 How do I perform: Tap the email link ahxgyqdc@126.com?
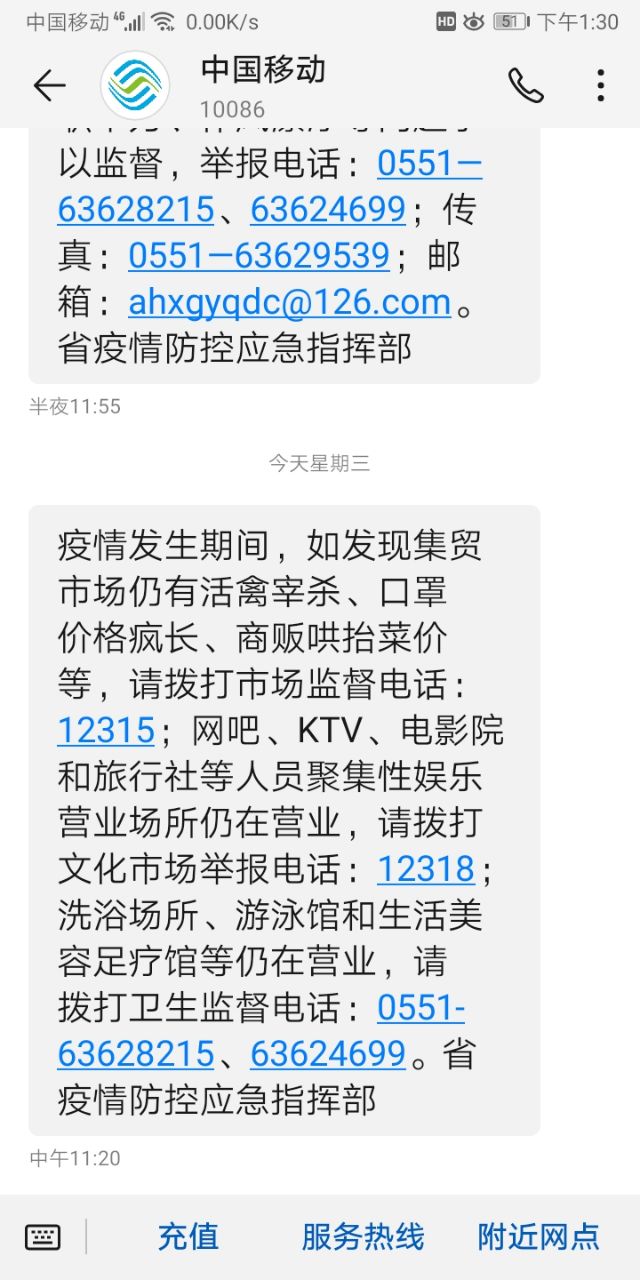[x=289, y=301]
